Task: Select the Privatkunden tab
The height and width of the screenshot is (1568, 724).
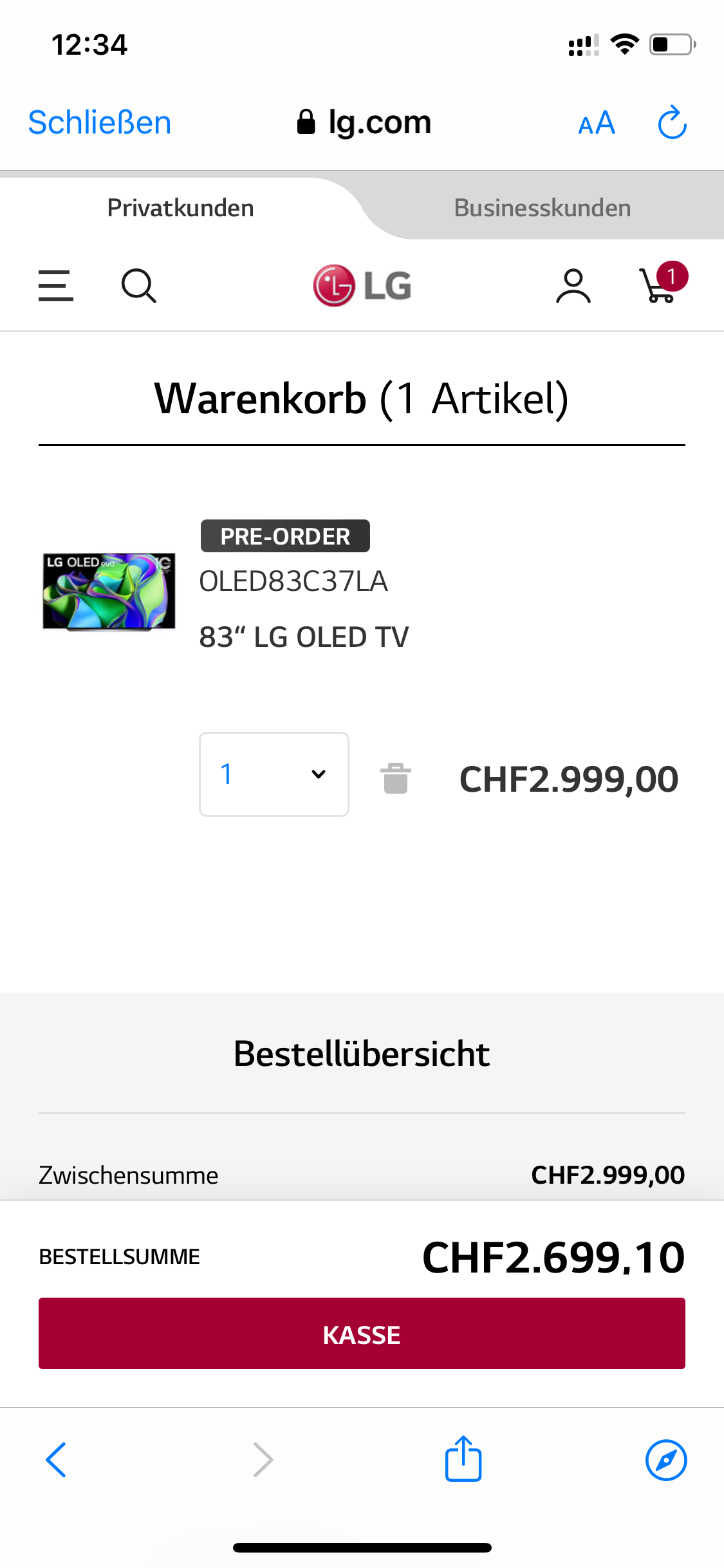Action: [x=180, y=208]
